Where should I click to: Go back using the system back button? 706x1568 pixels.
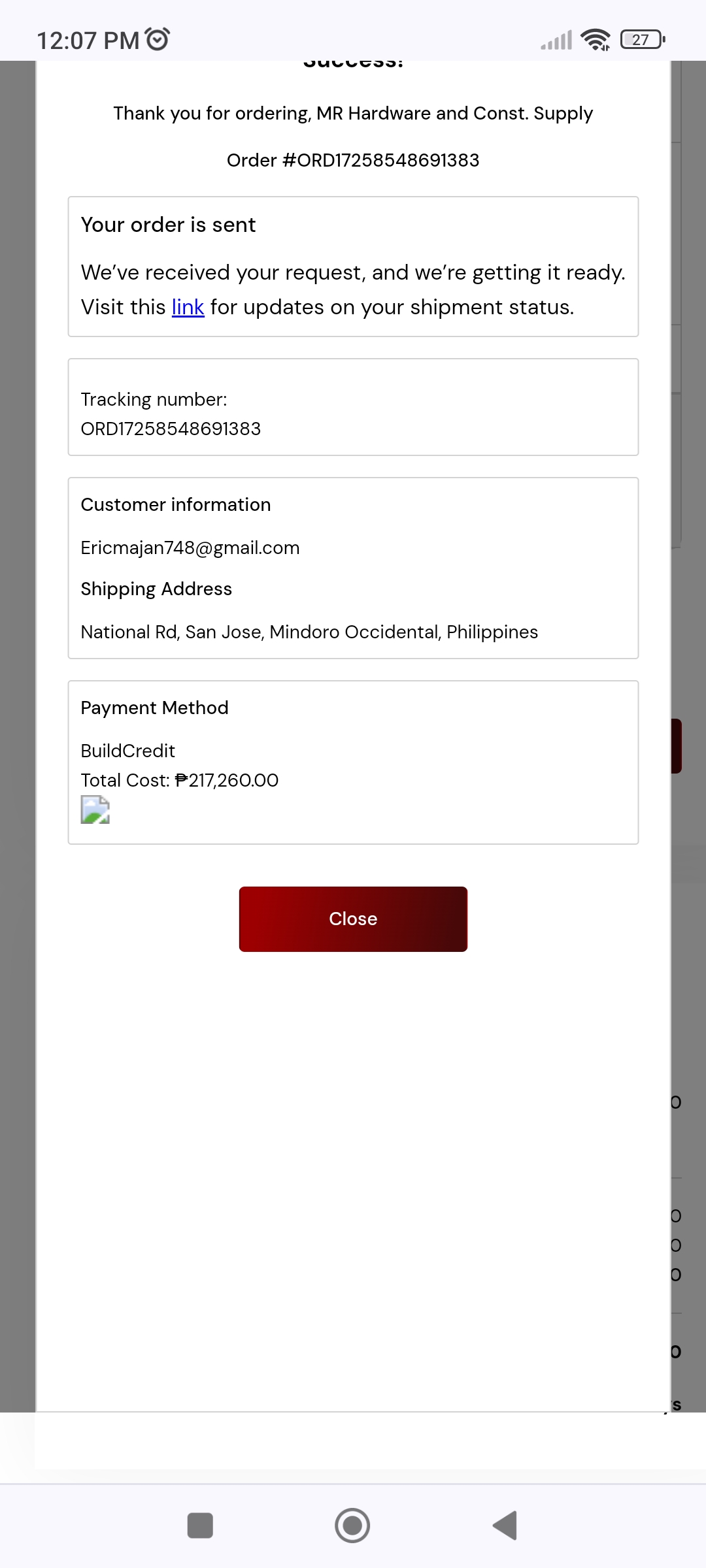tap(505, 1526)
